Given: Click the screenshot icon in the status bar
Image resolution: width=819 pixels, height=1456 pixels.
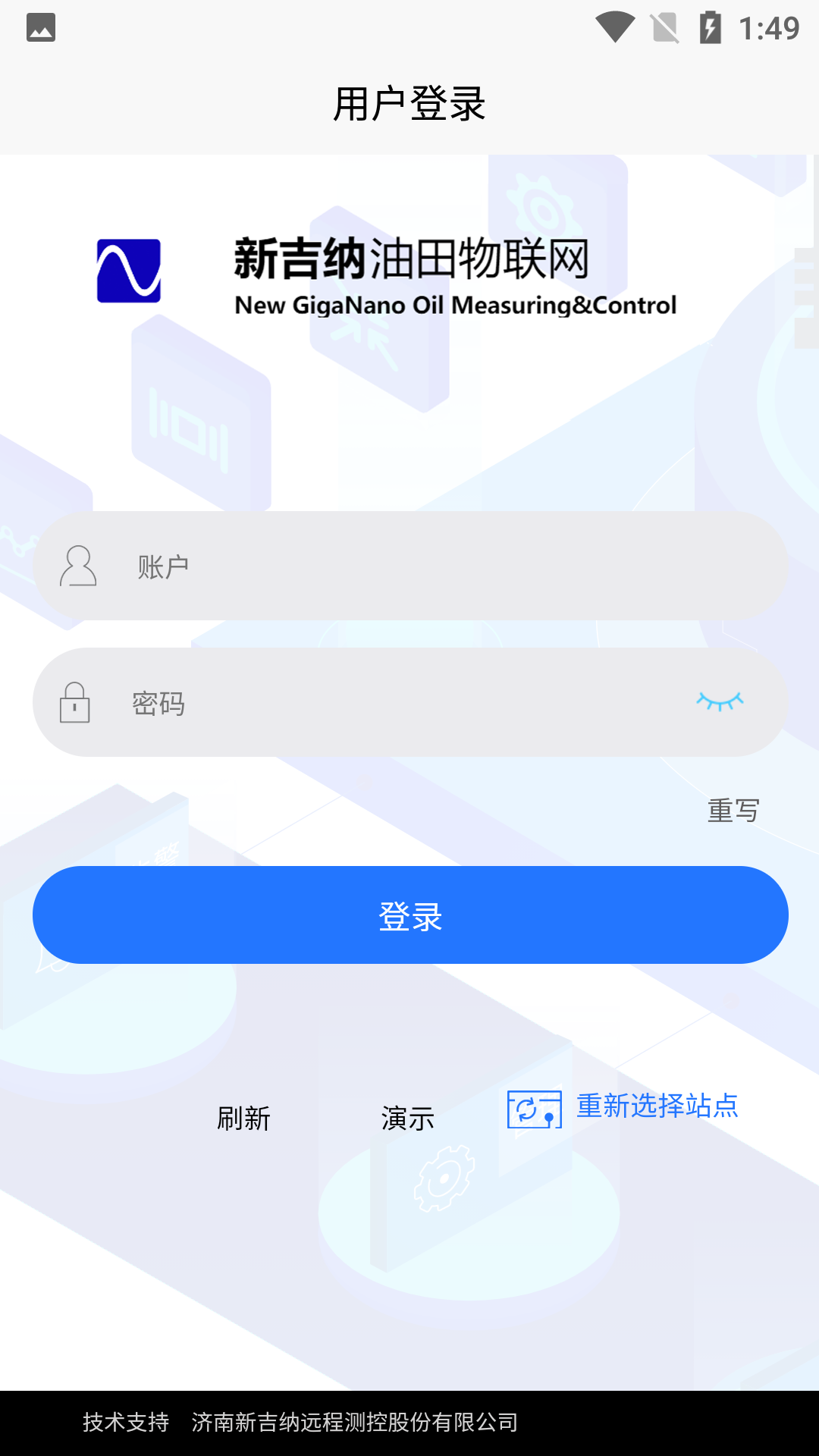Looking at the screenshot, I should pos(41,27).
